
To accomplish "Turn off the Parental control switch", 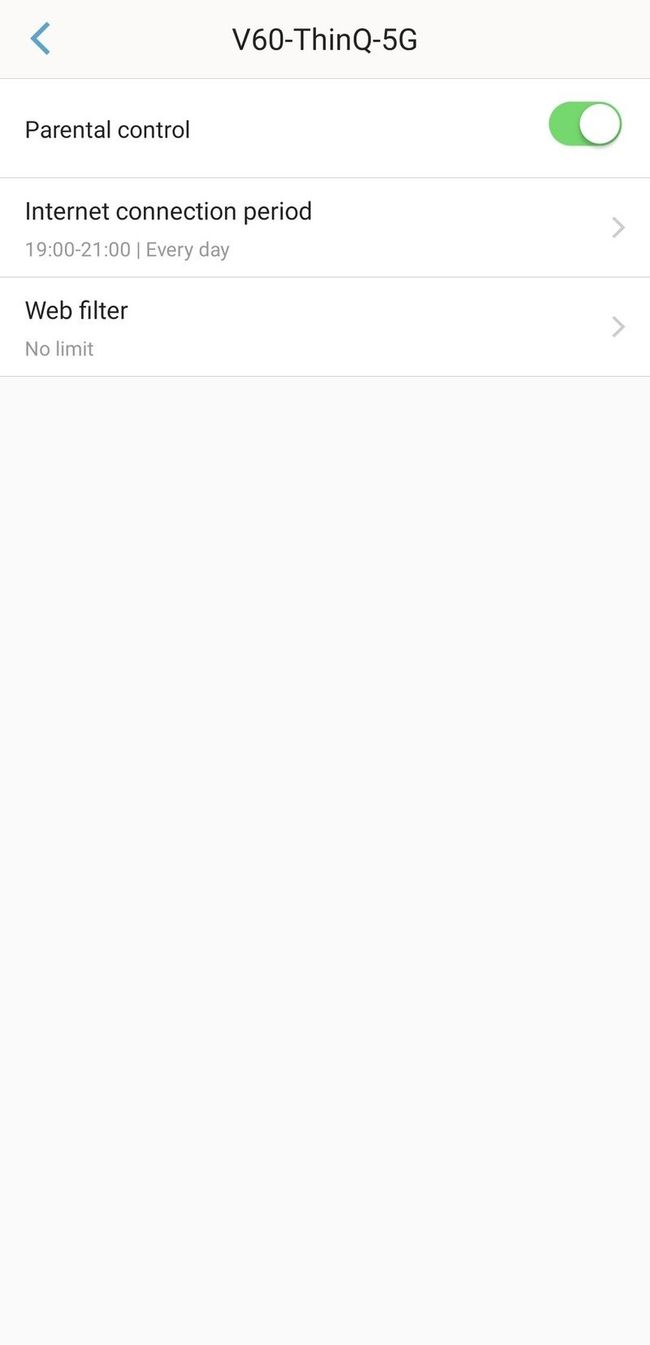I will coord(584,125).
